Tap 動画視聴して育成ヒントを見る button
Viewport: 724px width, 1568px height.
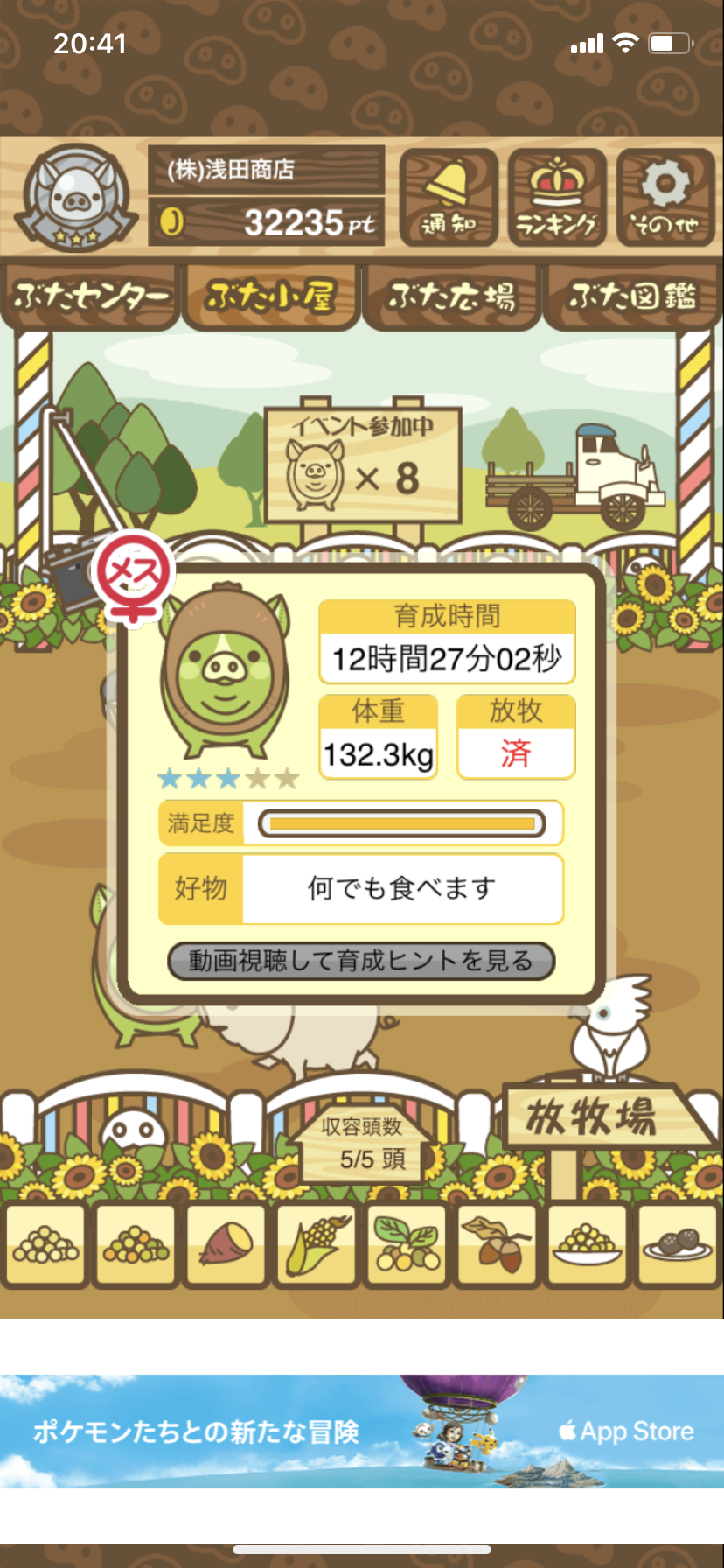361,961
